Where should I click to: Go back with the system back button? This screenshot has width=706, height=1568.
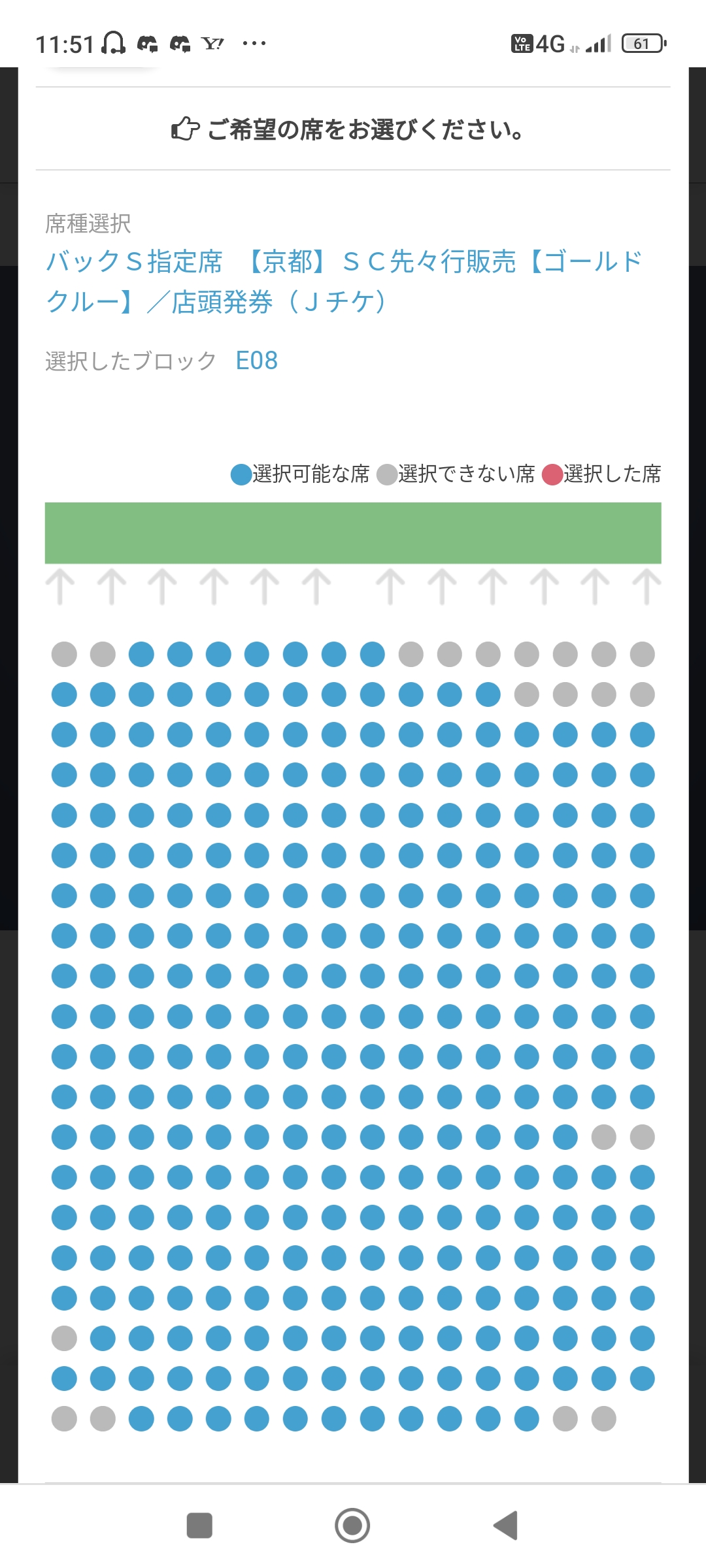coord(505,1526)
